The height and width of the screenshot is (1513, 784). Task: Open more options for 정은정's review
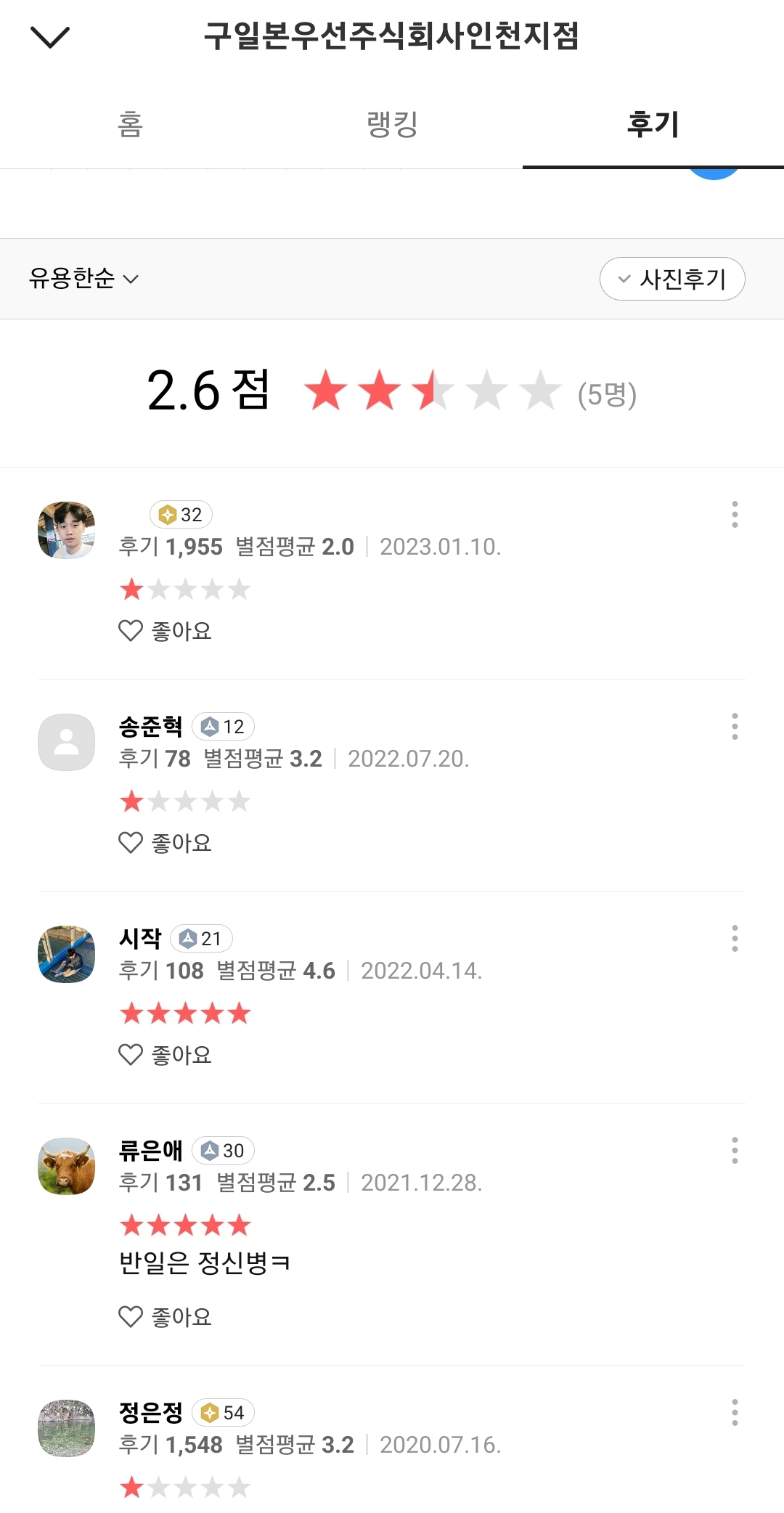735,1413
